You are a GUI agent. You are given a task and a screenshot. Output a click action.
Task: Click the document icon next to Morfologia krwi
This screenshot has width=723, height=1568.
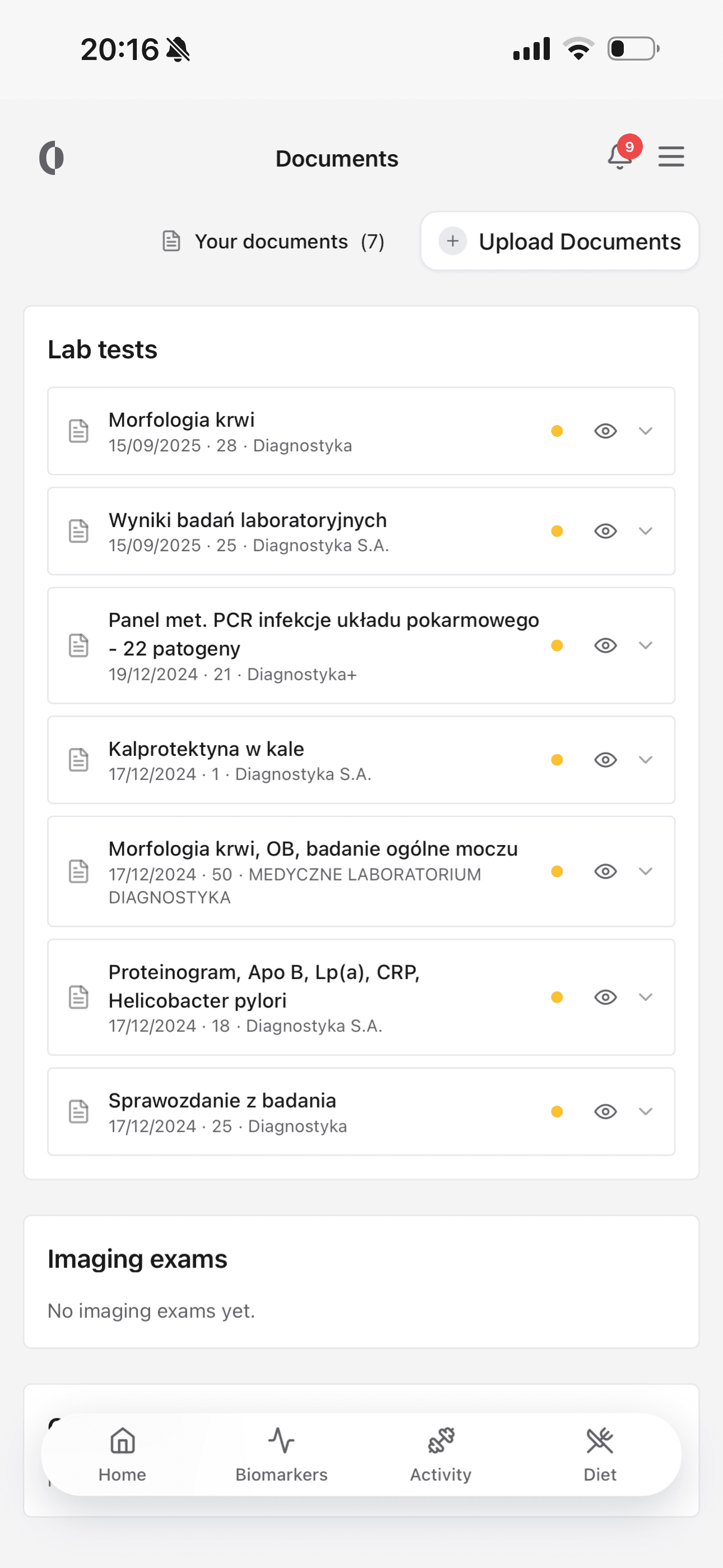pyautogui.click(x=78, y=431)
